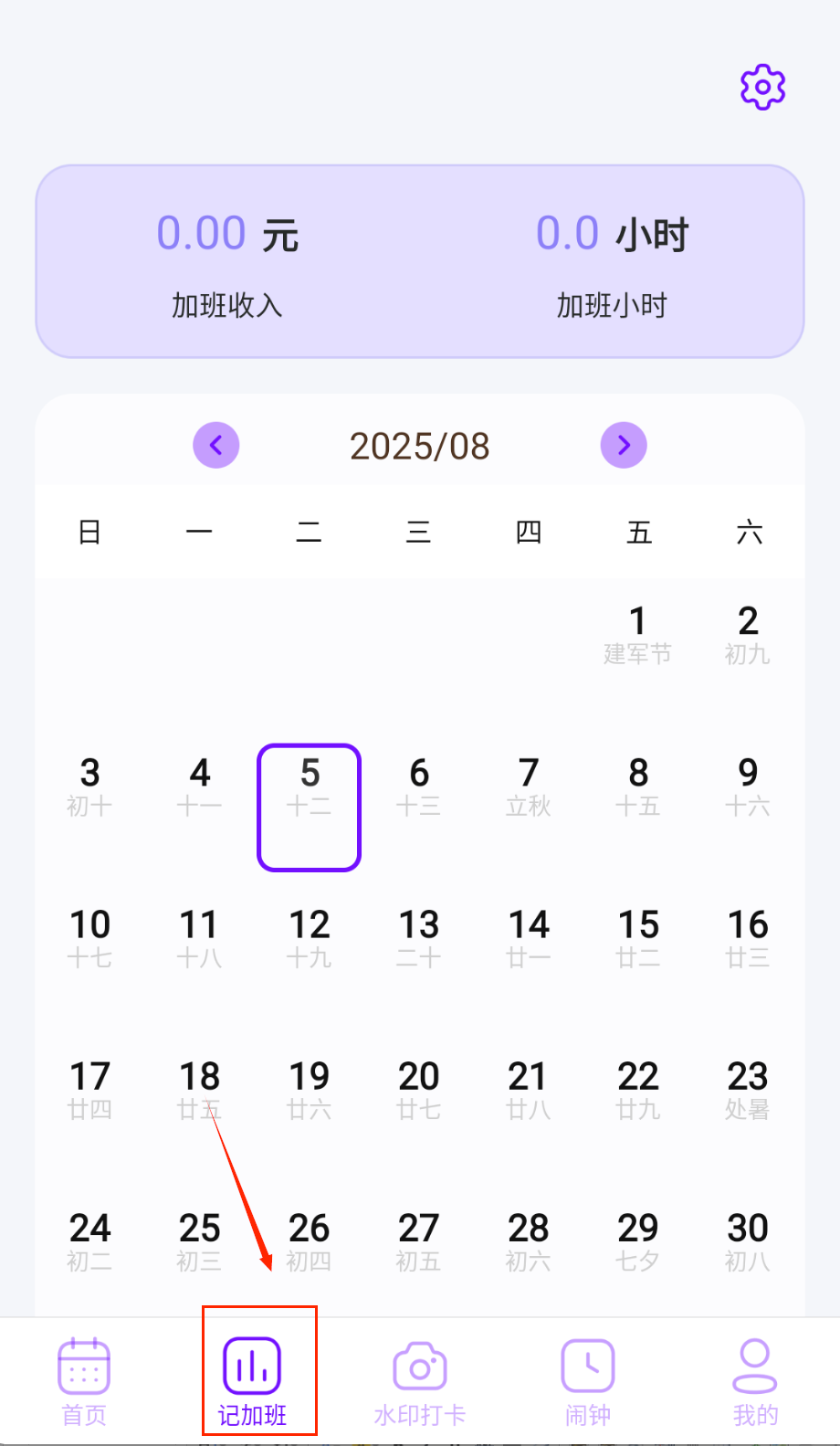This screenshot has width=840, height=1446.
Task: Choose date 5 in the calendar
Action: (x=310, y=787)
